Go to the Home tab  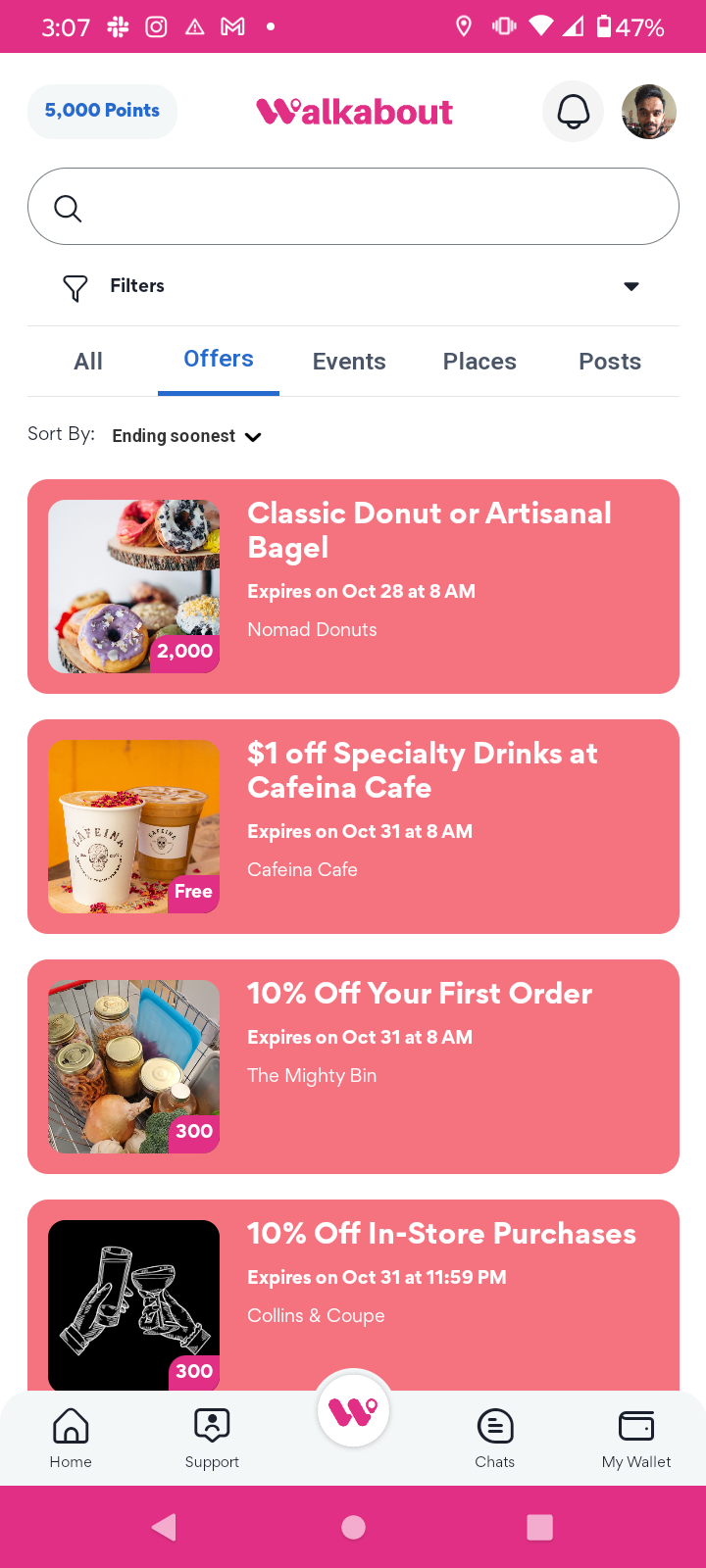point(71,1438)
